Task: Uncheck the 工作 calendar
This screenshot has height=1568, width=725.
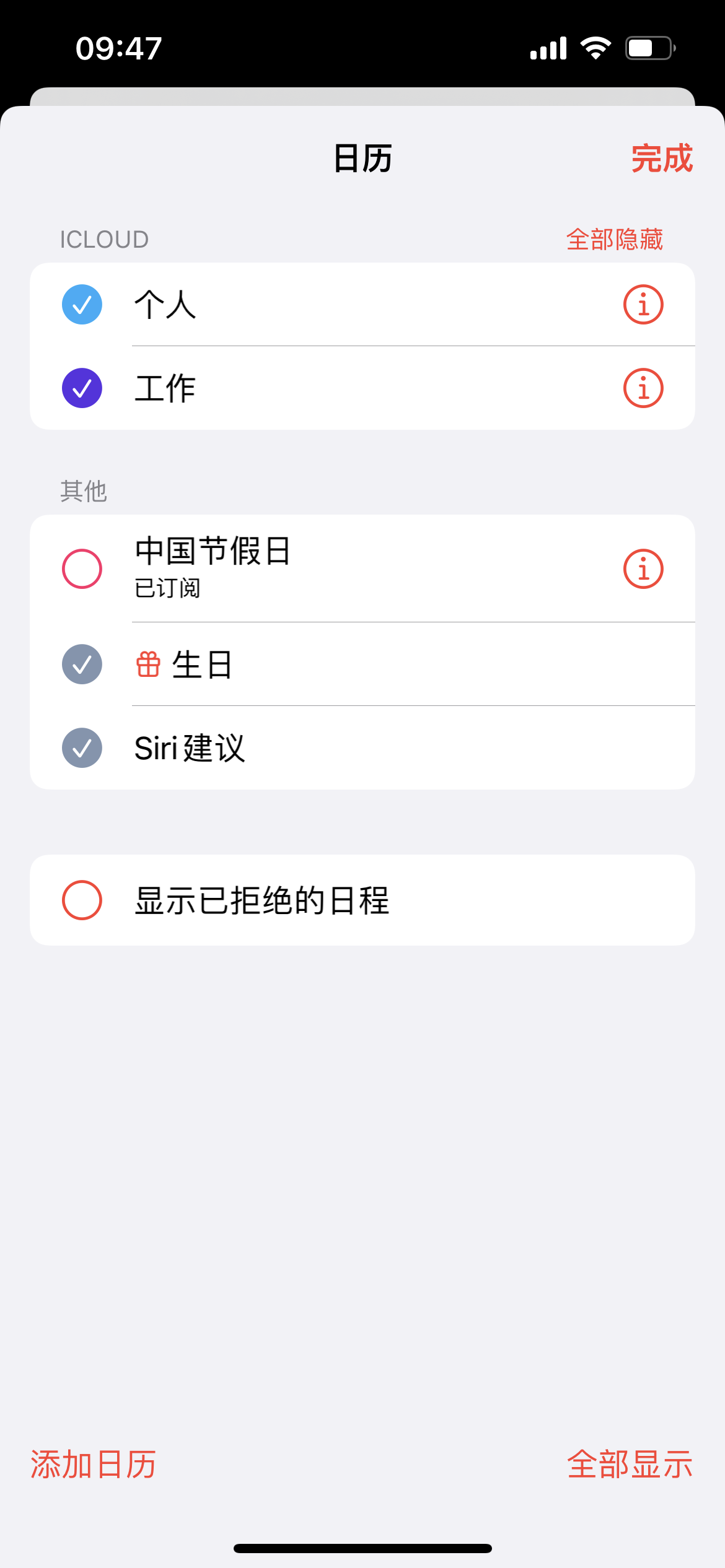Action: 82,388
